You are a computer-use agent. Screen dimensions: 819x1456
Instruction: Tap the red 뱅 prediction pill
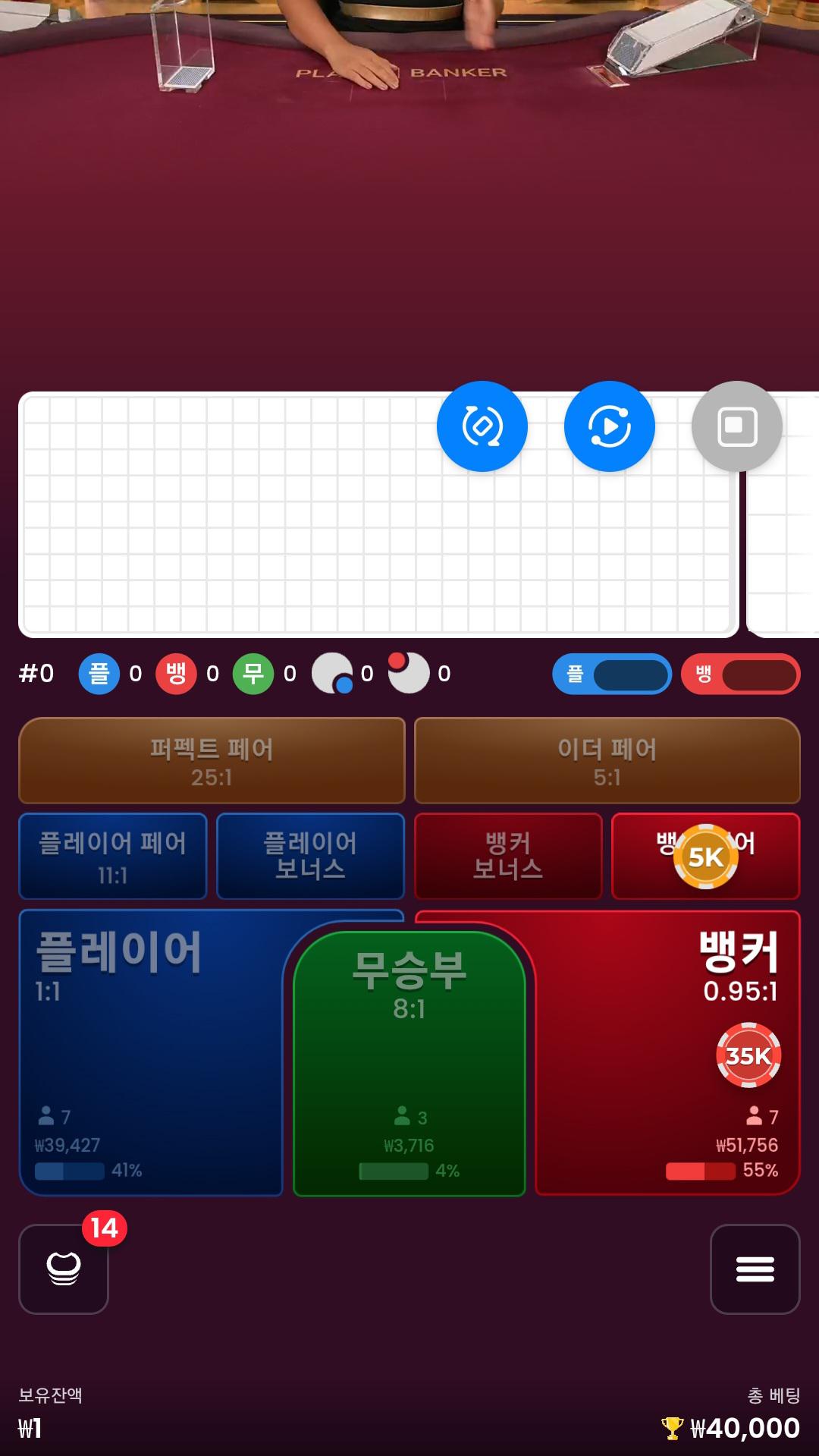pos(740,674)
